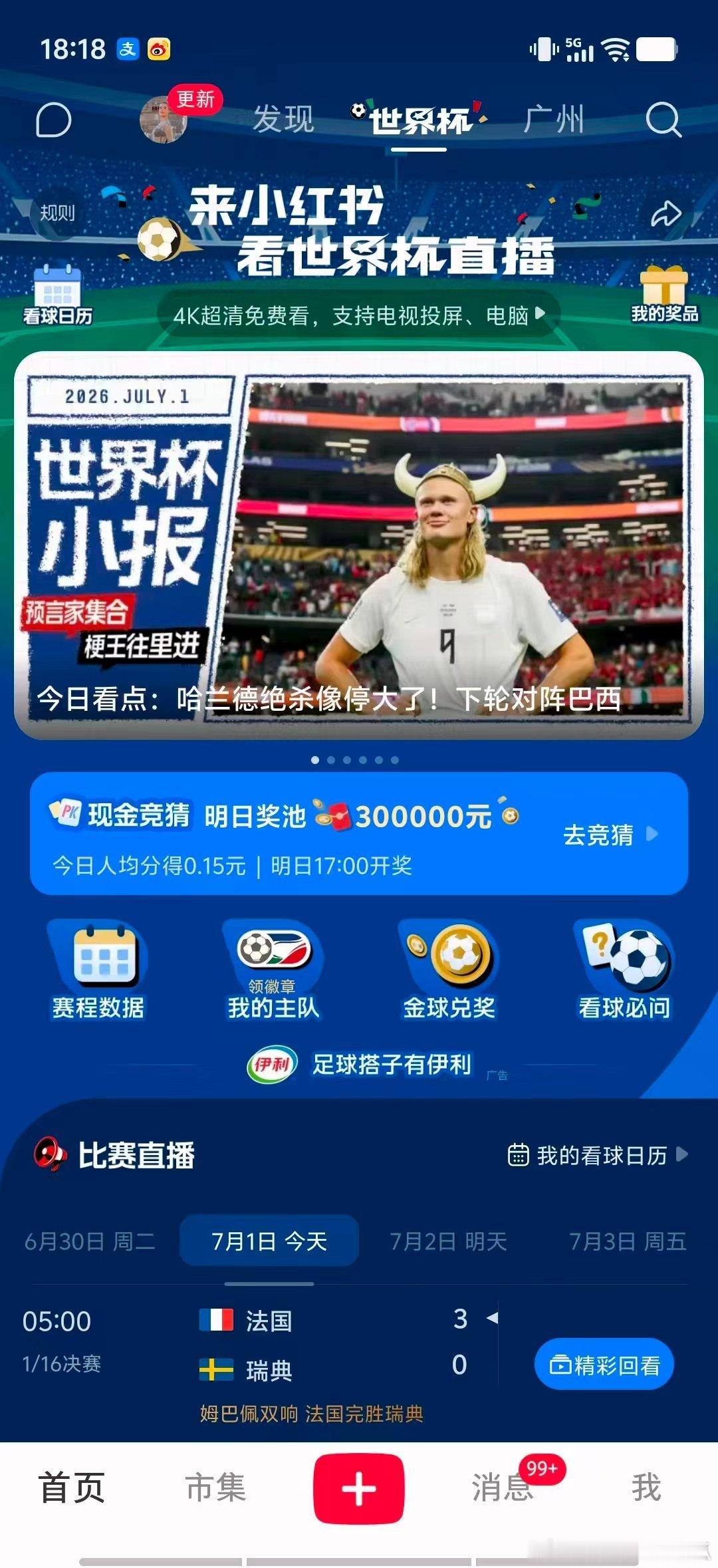This screenshot has width=718, height=1568.
Task: Tap the red plus create button
Action: click(359, 1489)
